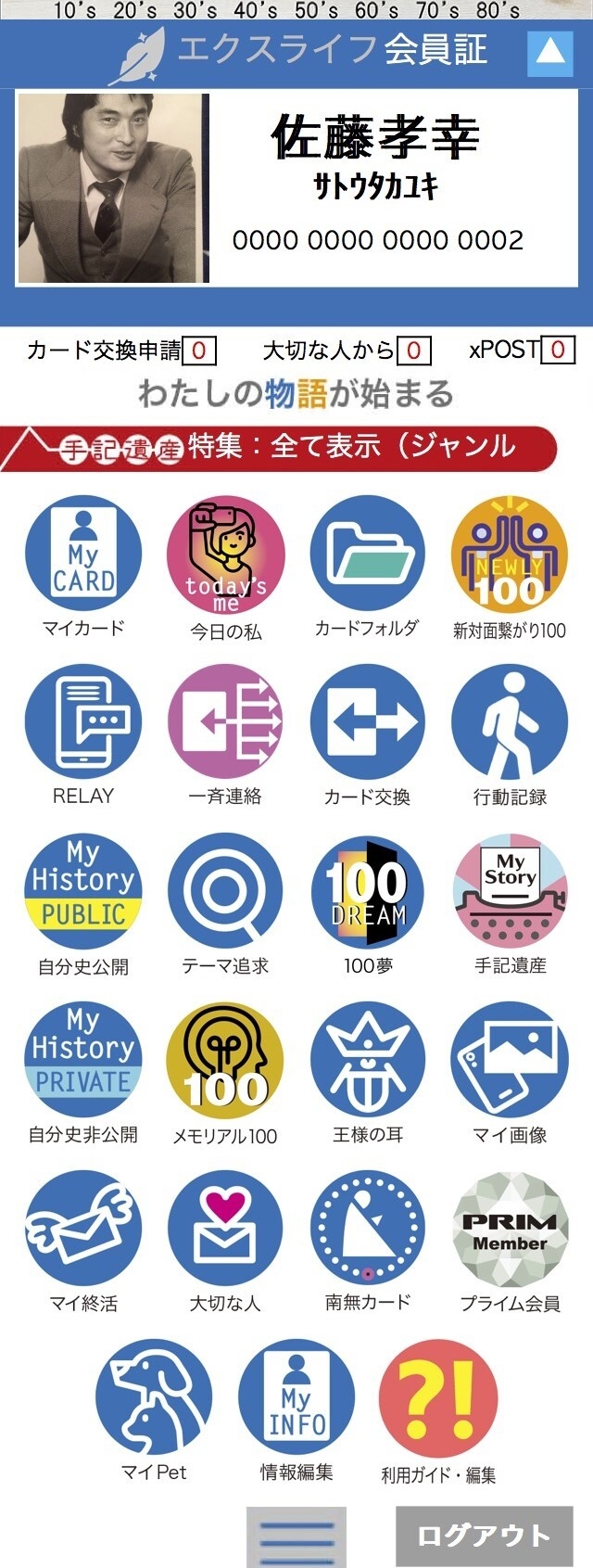Launch the RELAY feature
The image size is (593, 1568).
pos(83,722)
